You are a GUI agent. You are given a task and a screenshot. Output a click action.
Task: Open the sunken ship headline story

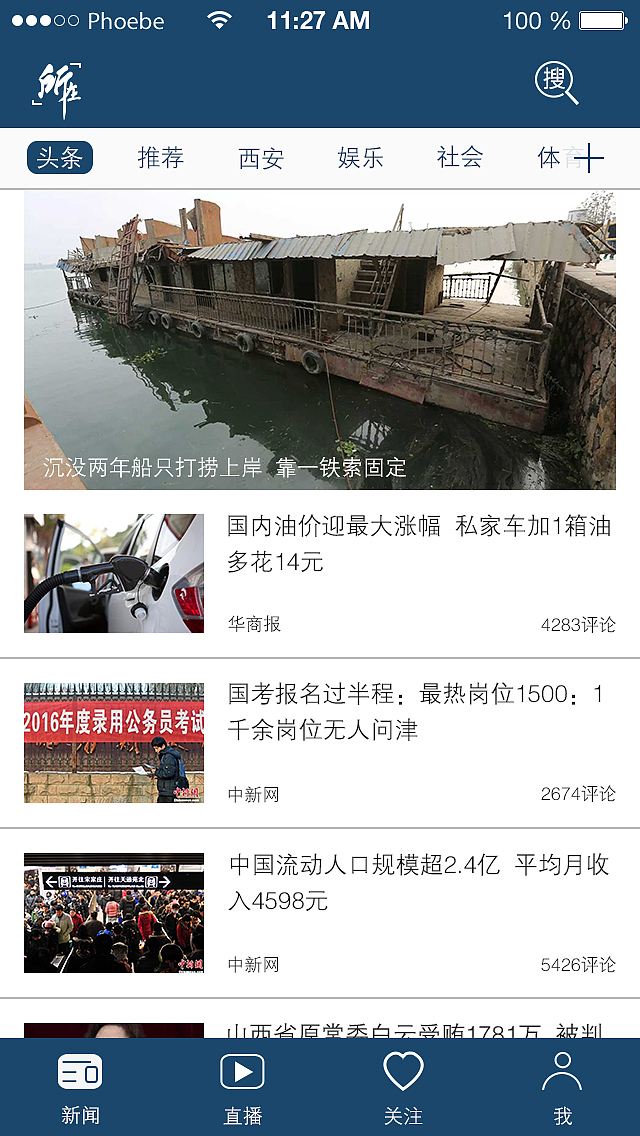(x=320, y=340)
